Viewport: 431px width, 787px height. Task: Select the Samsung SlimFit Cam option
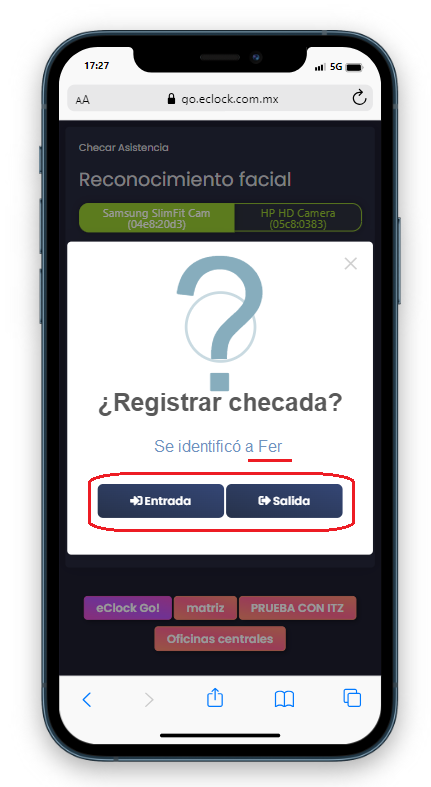pos(157,218)
